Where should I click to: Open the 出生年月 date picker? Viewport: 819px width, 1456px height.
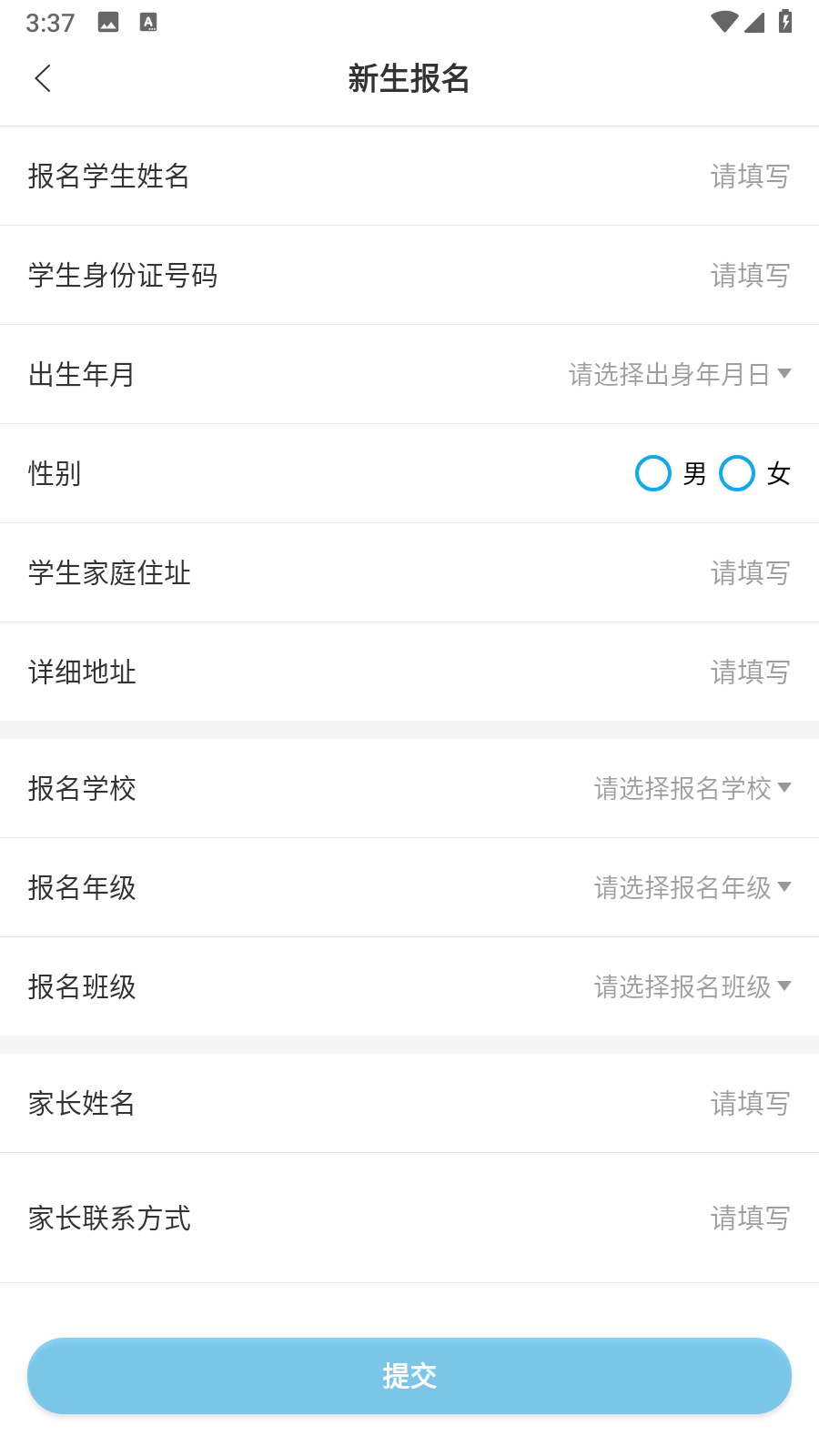click(679, 374)
